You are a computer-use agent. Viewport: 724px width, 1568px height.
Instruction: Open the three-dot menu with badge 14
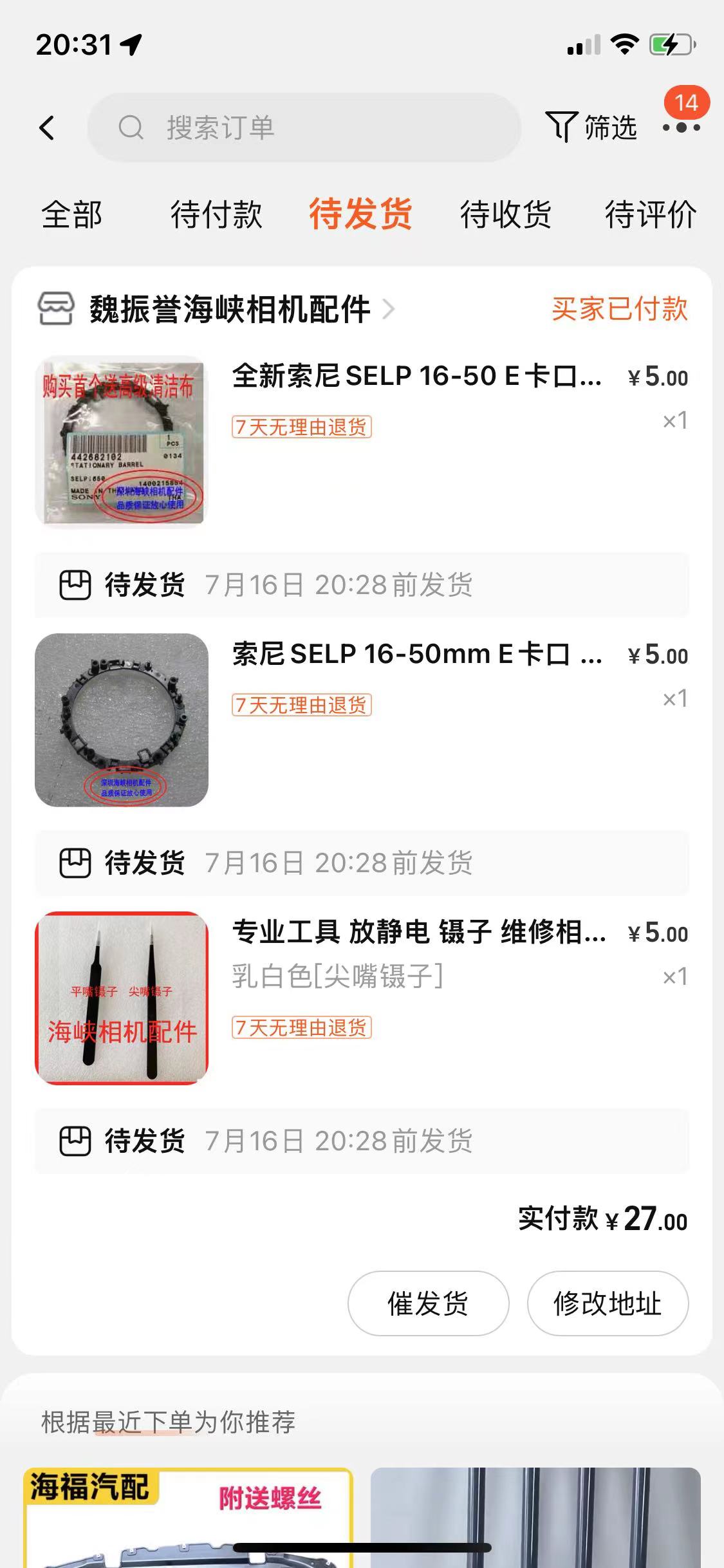pyautogui.click(x=682, y=127)
